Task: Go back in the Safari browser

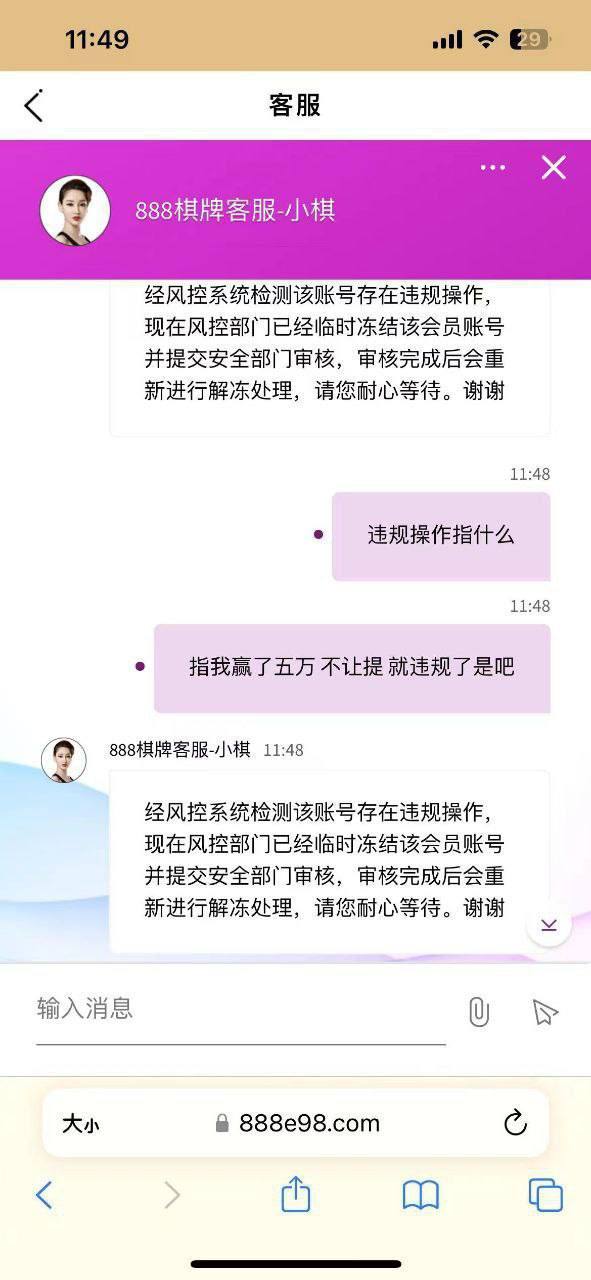Action: 43,1195
